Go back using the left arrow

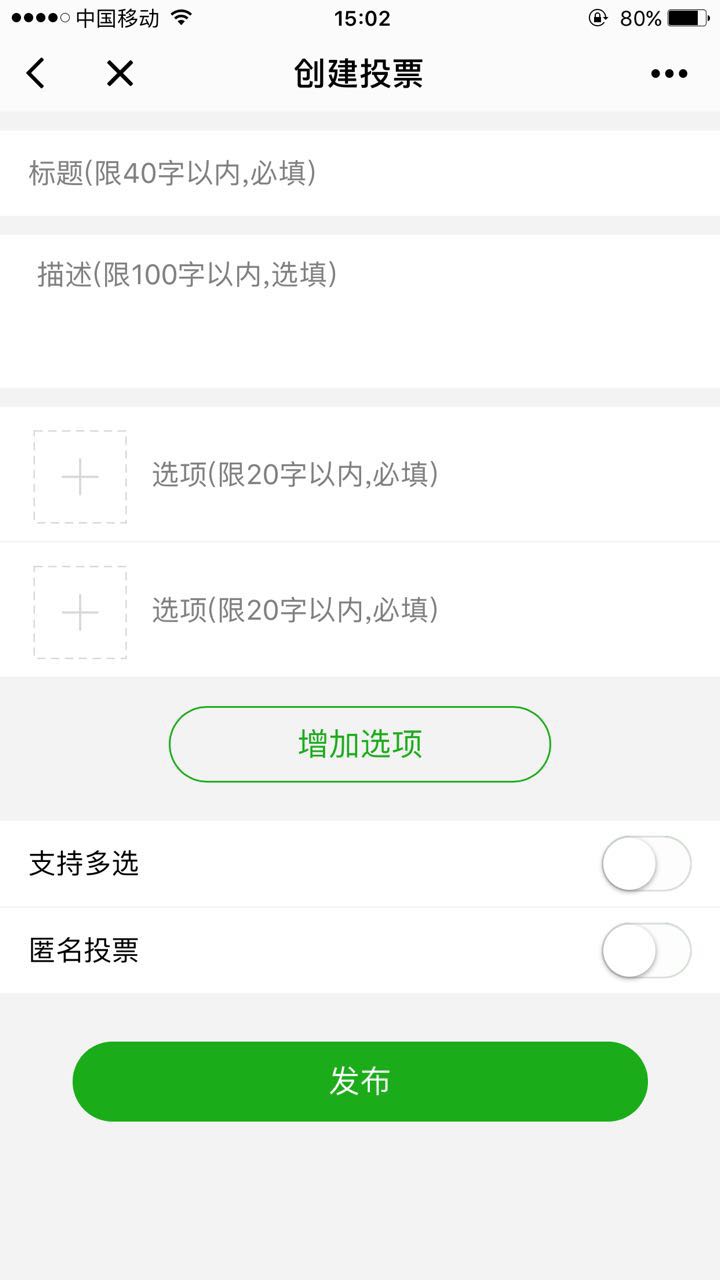click(x=35, y=73)
